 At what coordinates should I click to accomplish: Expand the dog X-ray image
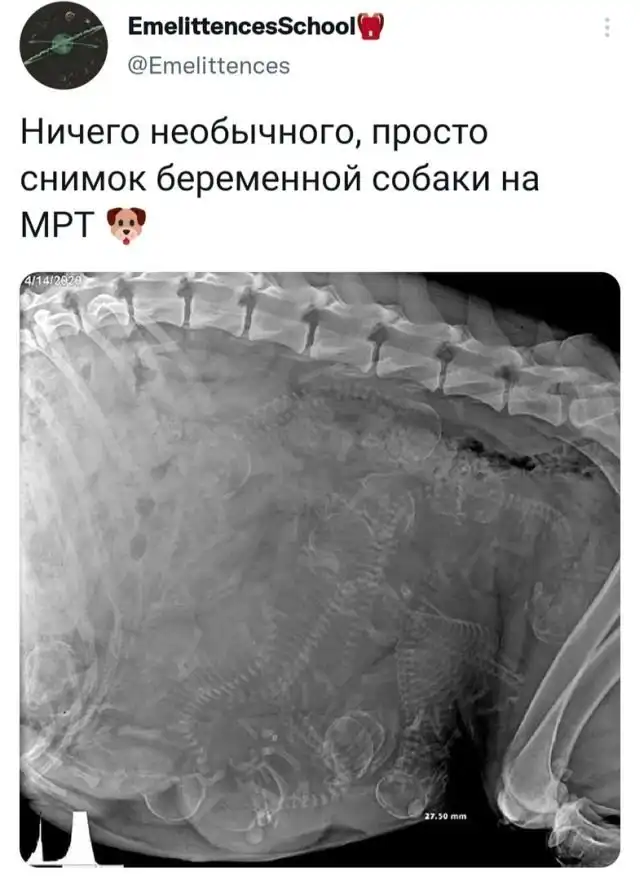pos(320,570)
